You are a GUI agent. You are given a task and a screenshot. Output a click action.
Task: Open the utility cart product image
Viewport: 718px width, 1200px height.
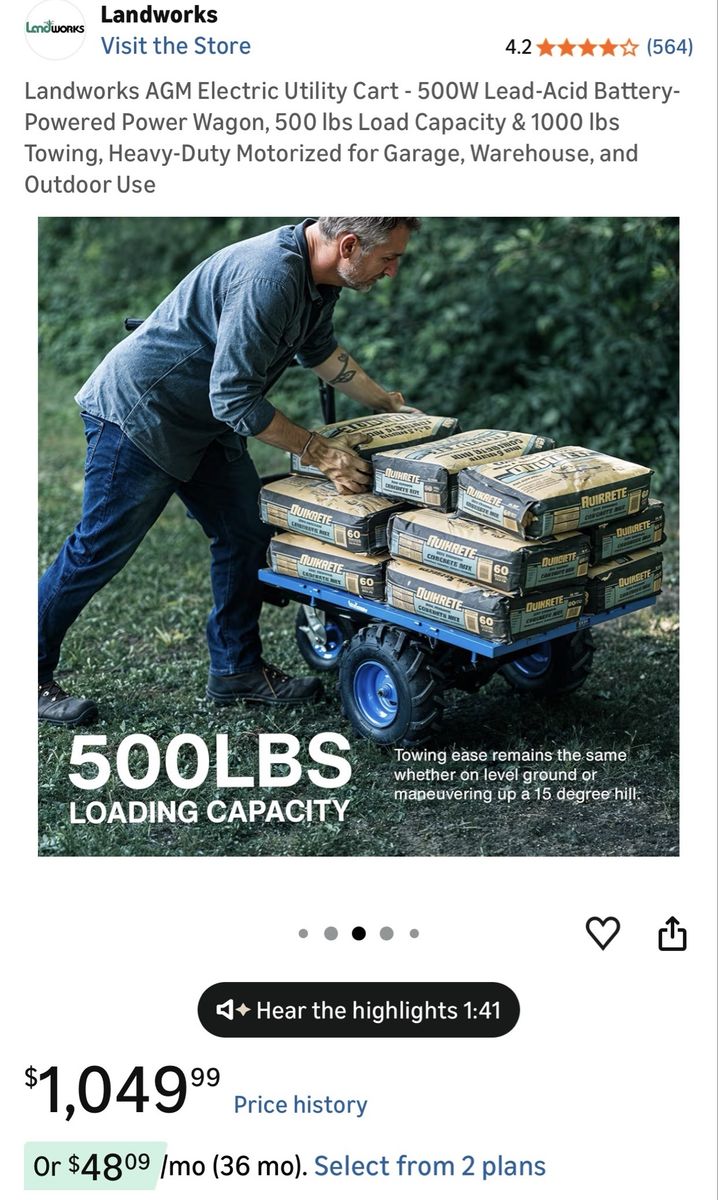[x=358, y=536]
